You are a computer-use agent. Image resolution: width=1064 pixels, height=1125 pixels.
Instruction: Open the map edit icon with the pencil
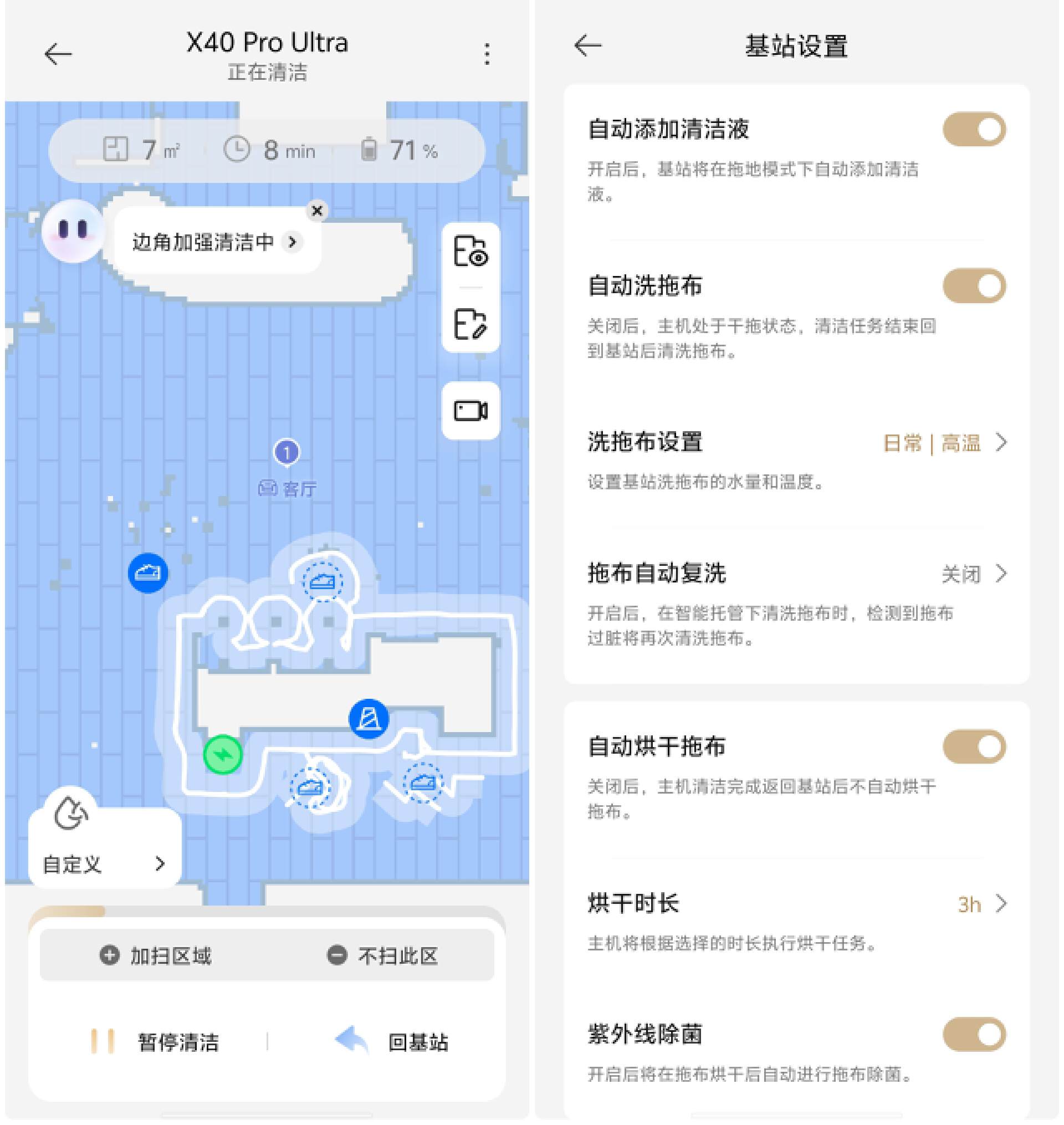pyautogui.click(x=470, y=324)
